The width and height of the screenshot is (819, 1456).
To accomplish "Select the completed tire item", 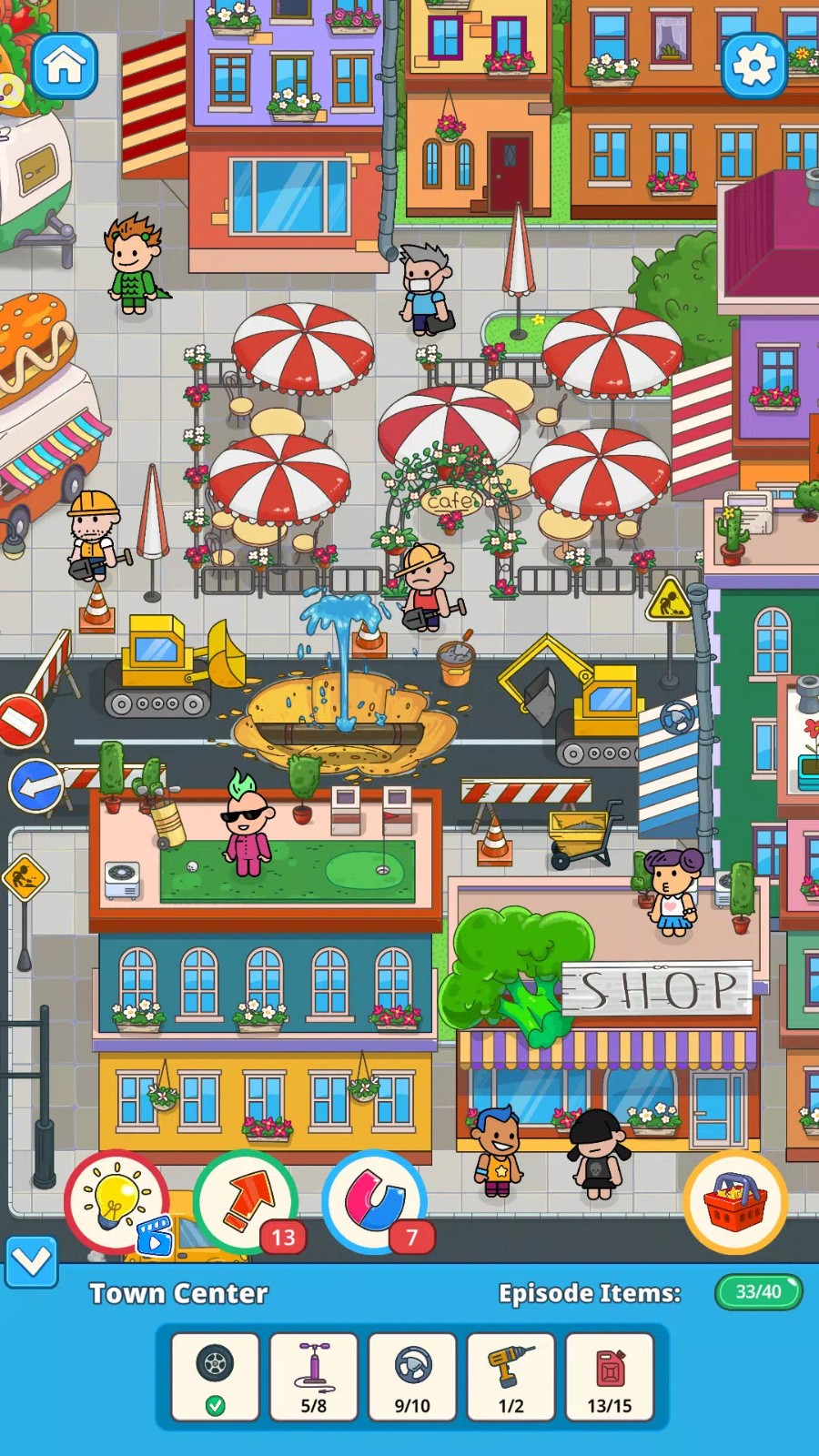I will point(216,1376).
